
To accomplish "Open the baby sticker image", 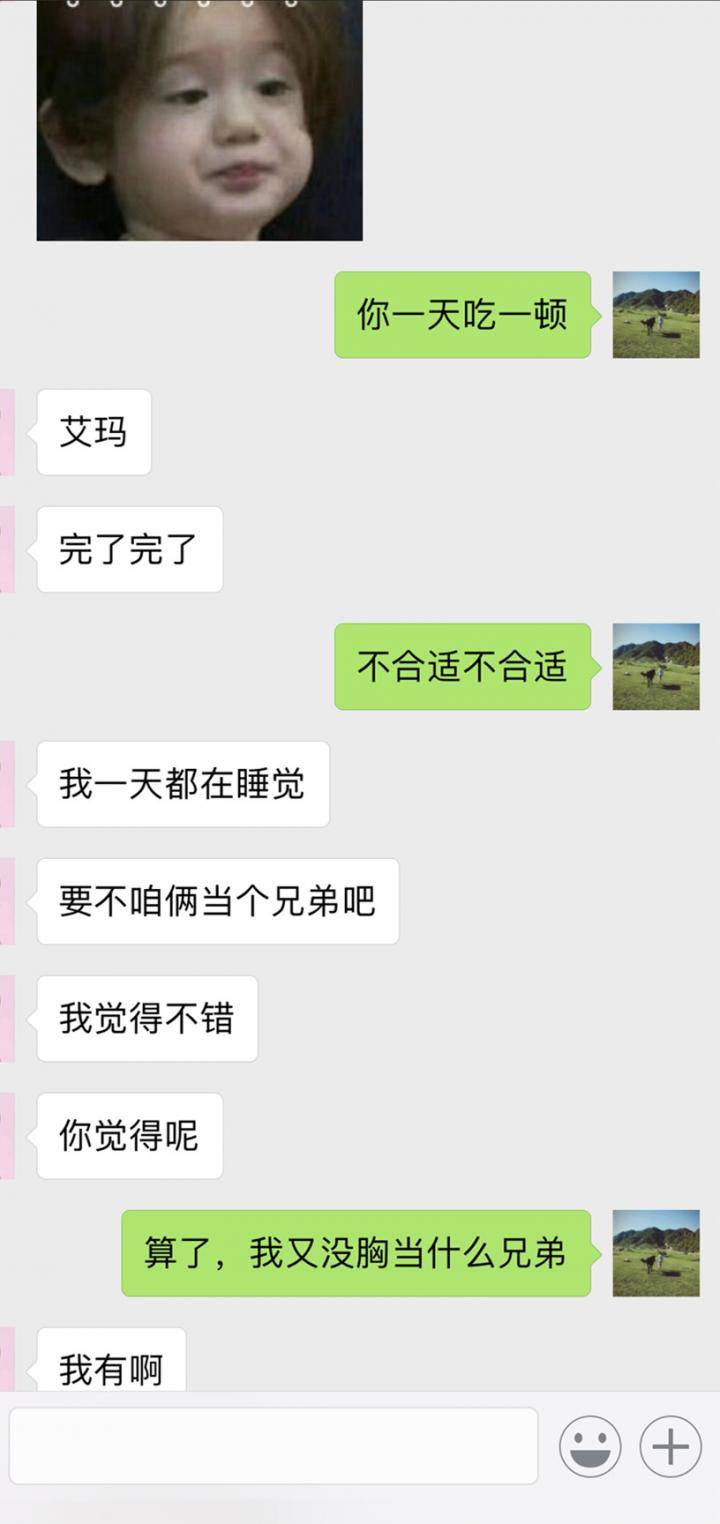I will 199,120.
